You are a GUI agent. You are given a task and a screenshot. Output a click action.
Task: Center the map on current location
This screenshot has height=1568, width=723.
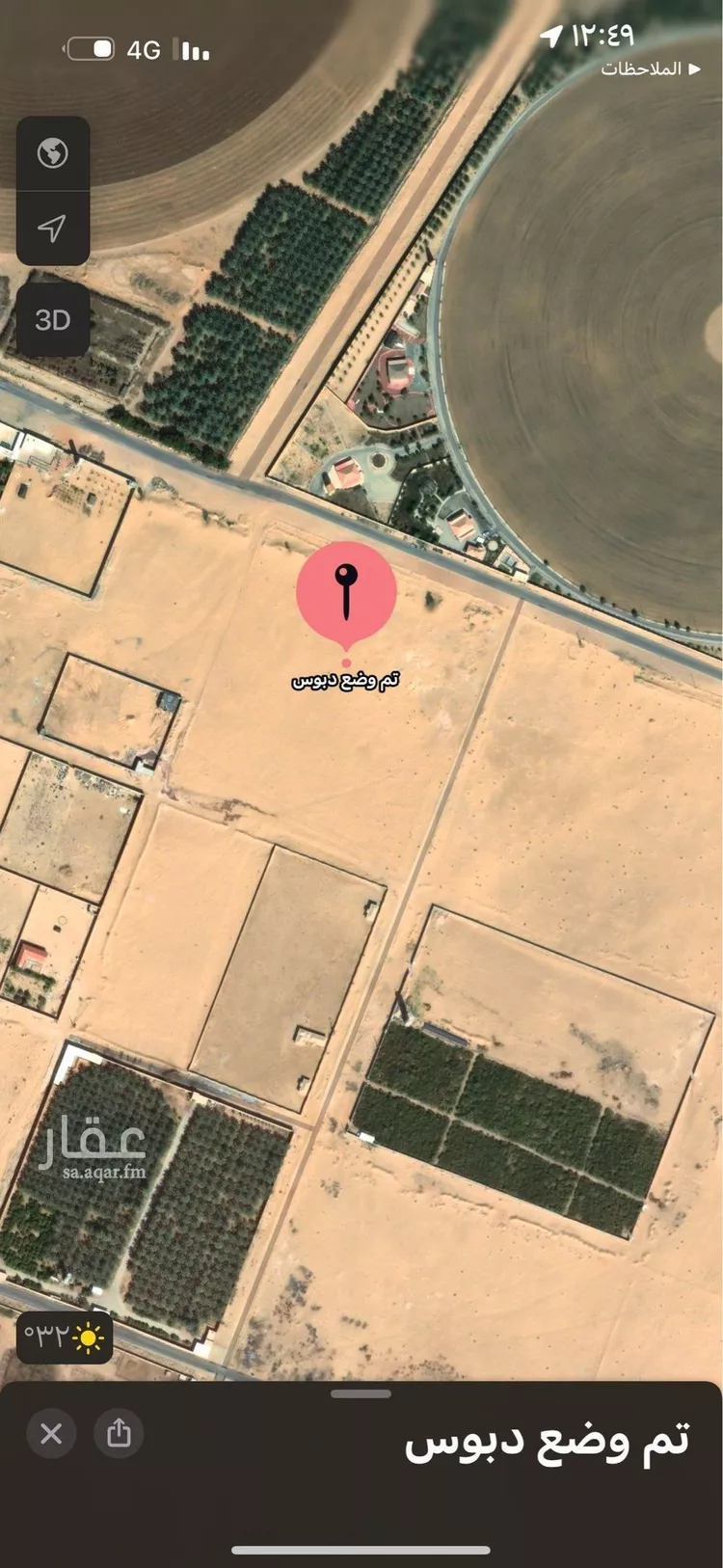click(53, 228)
